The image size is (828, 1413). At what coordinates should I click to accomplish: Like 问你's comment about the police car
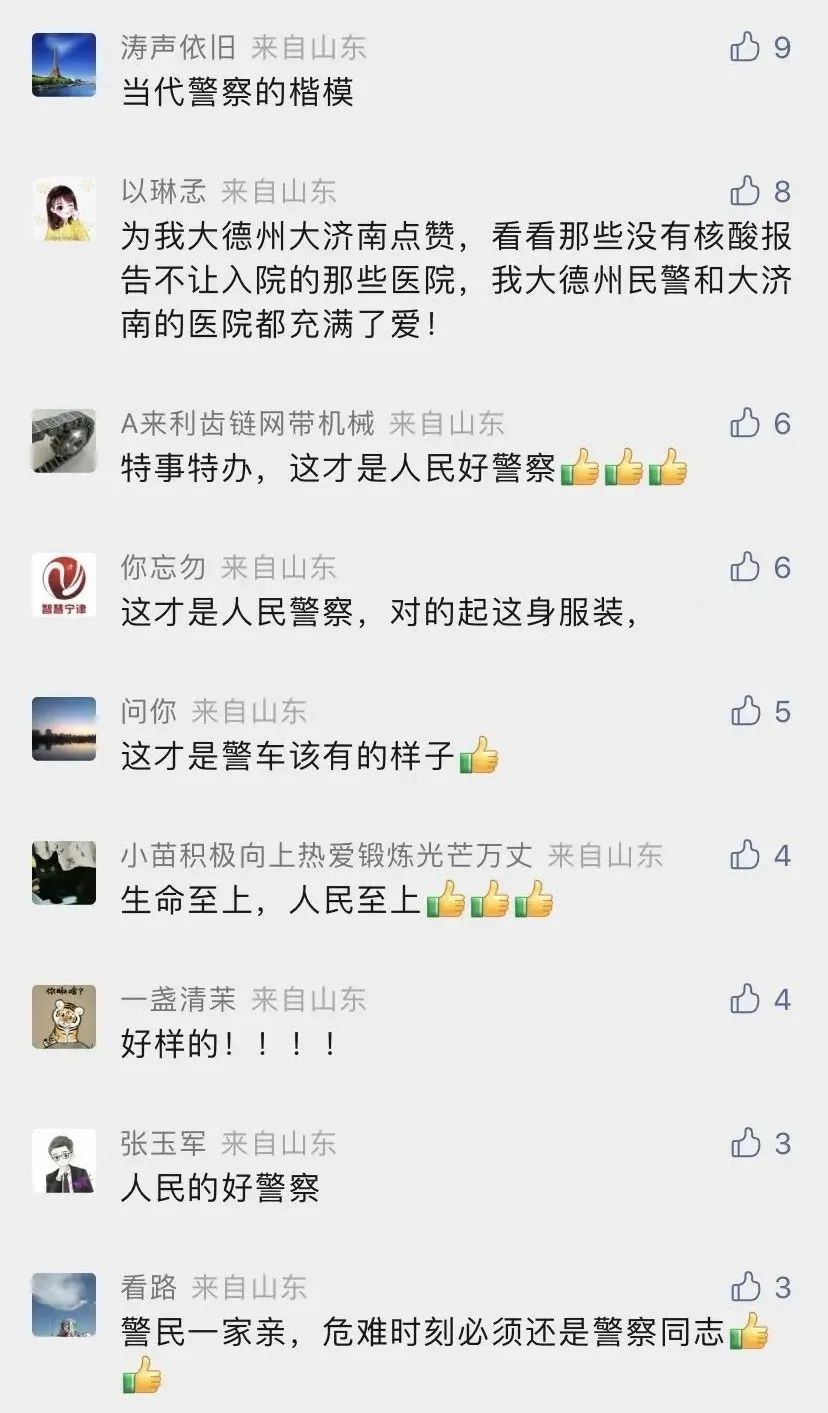coord(746,711)
